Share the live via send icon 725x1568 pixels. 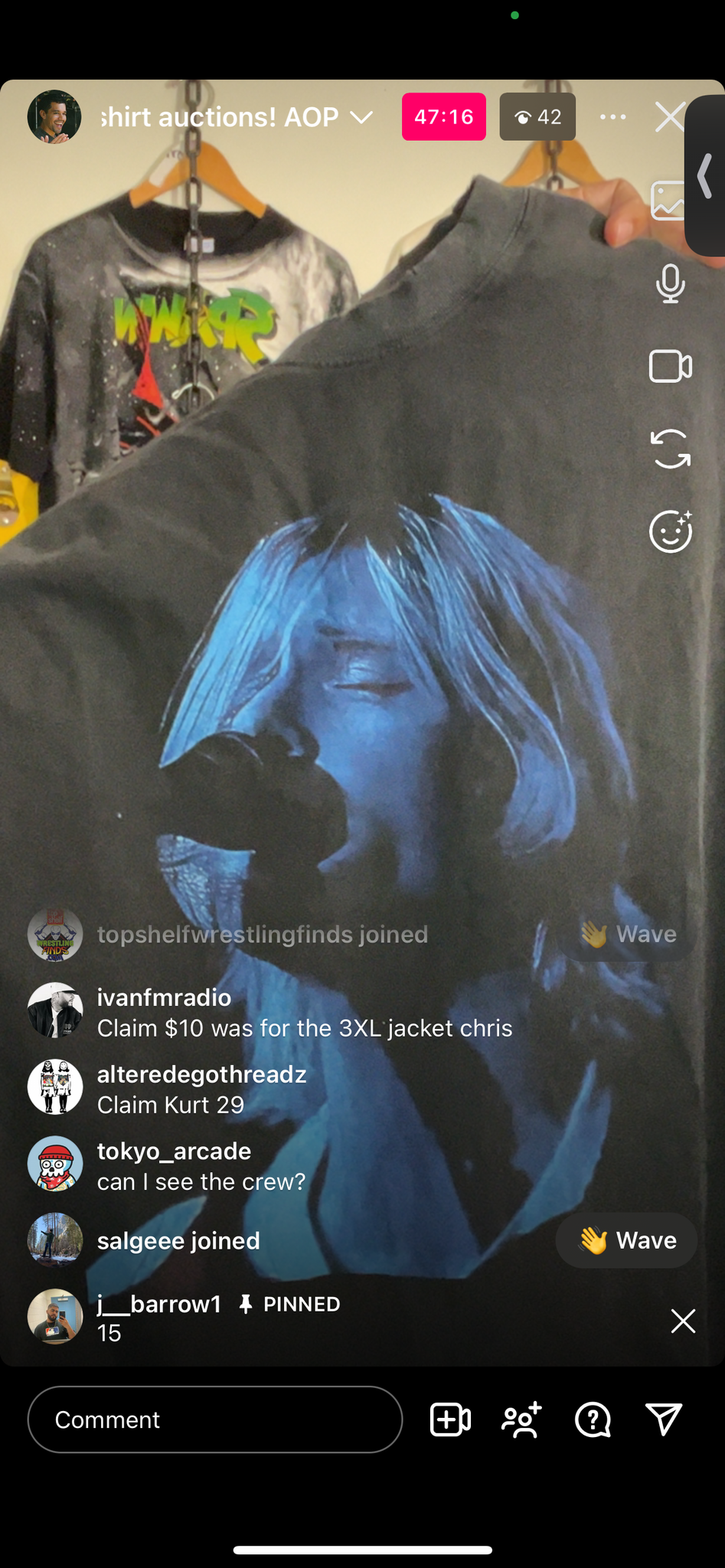pos(664,1419)
